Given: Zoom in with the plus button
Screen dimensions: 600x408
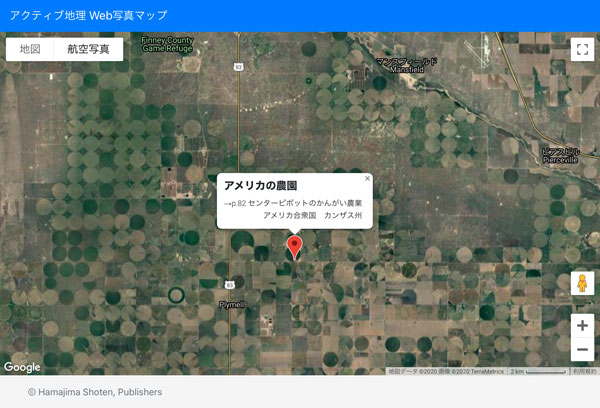Looking at the screenshot, I should [582, 326].
